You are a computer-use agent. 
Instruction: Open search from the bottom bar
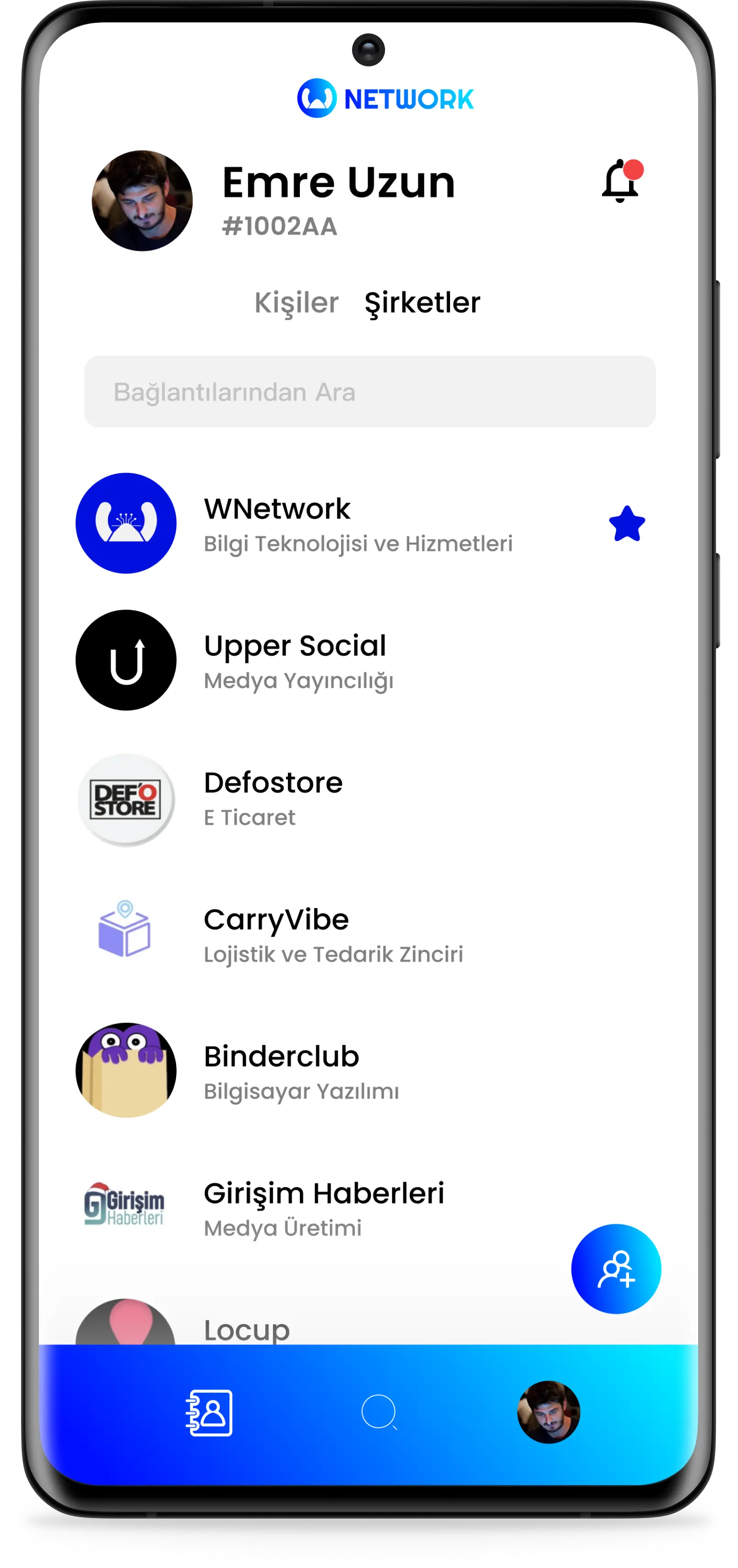pyautogui.click(x=379, y=1412)
